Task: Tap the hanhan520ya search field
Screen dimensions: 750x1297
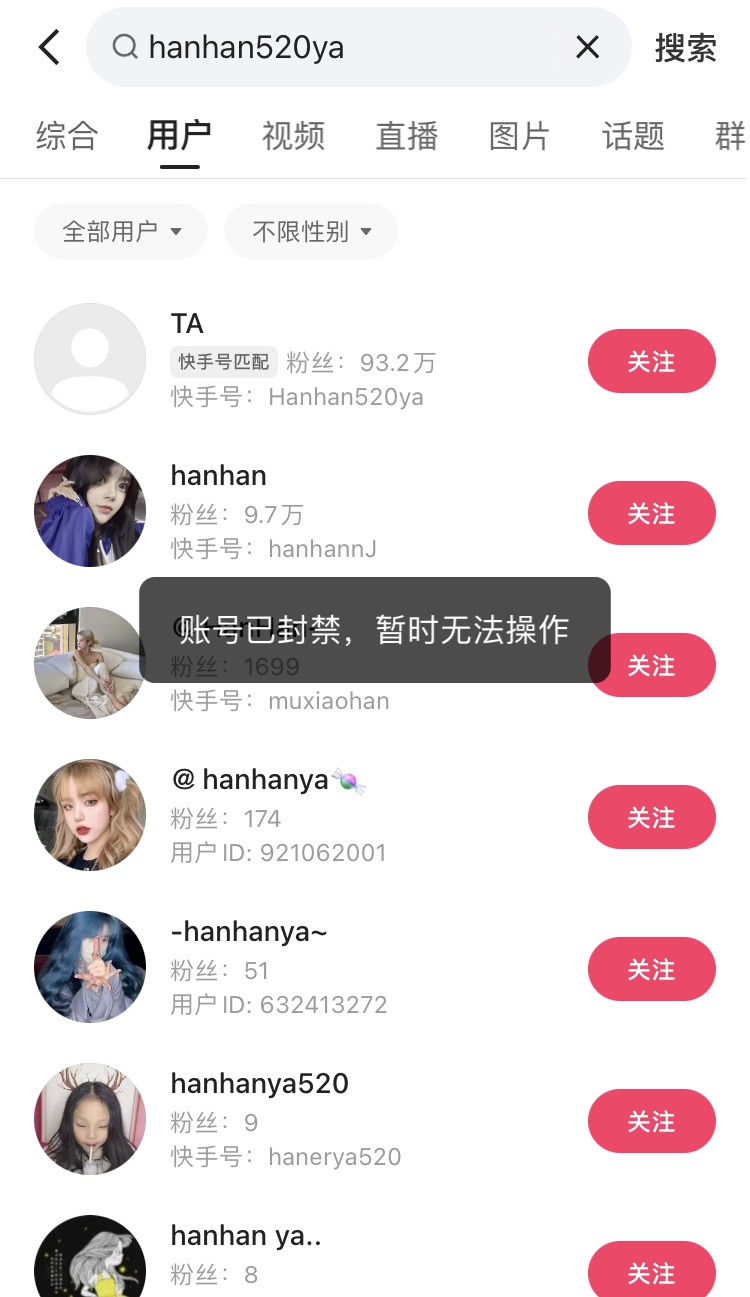Action: point(340,47)
